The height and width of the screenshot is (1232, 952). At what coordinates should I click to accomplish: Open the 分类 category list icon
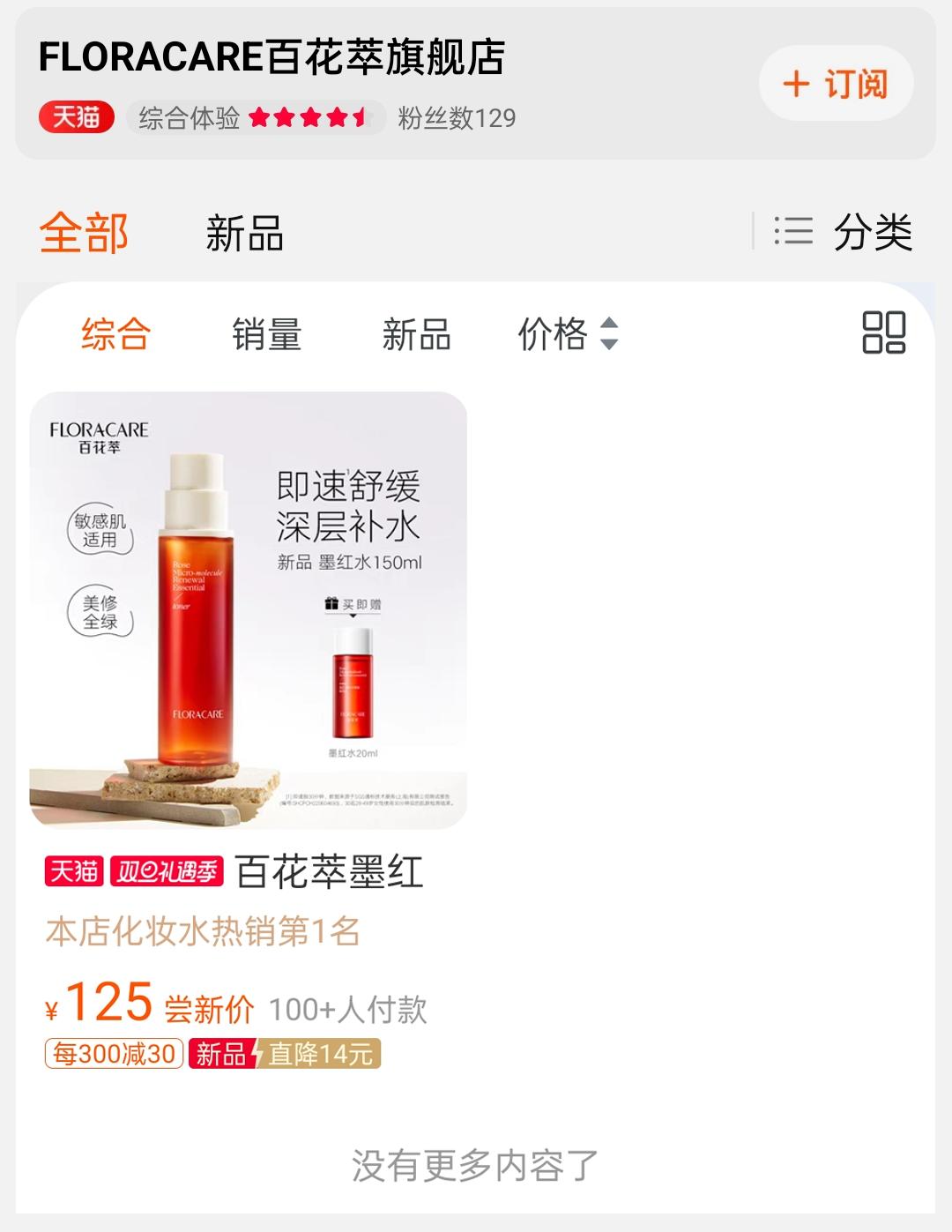[x=792, y=231]
